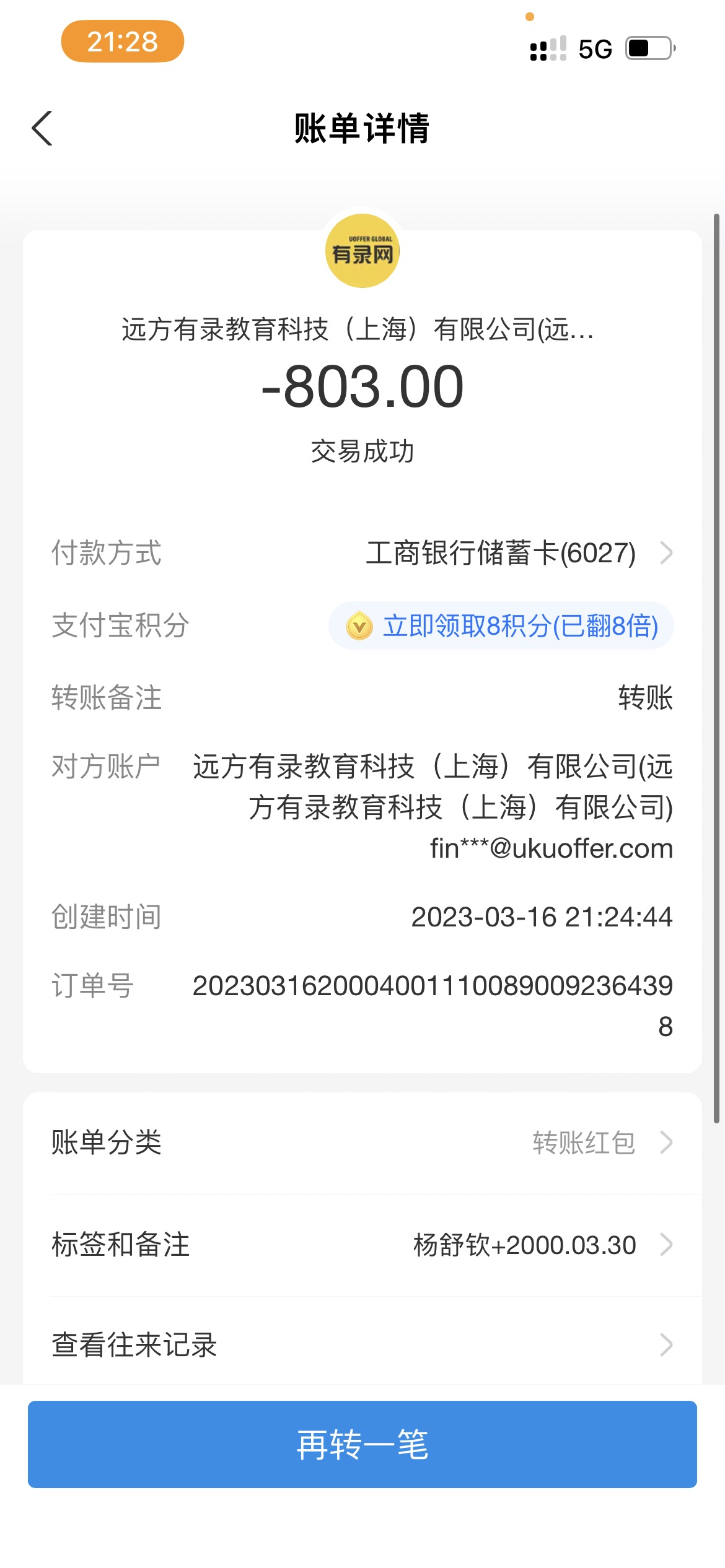Tap the blue 再转一笔 button
The height and width of the screenshot is (1568, 725).
362,1444
